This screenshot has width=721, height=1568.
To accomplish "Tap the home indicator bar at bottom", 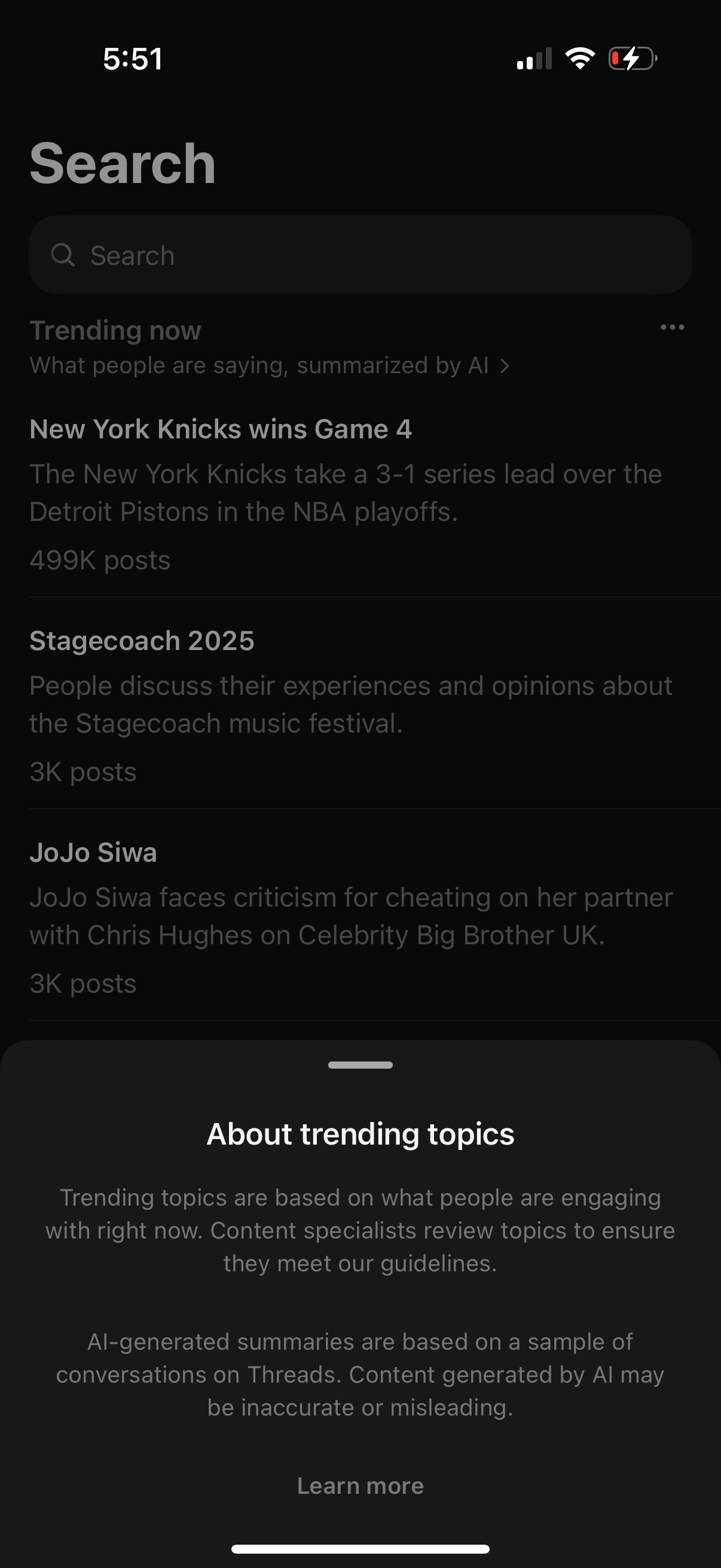I will coord(360,1549).
